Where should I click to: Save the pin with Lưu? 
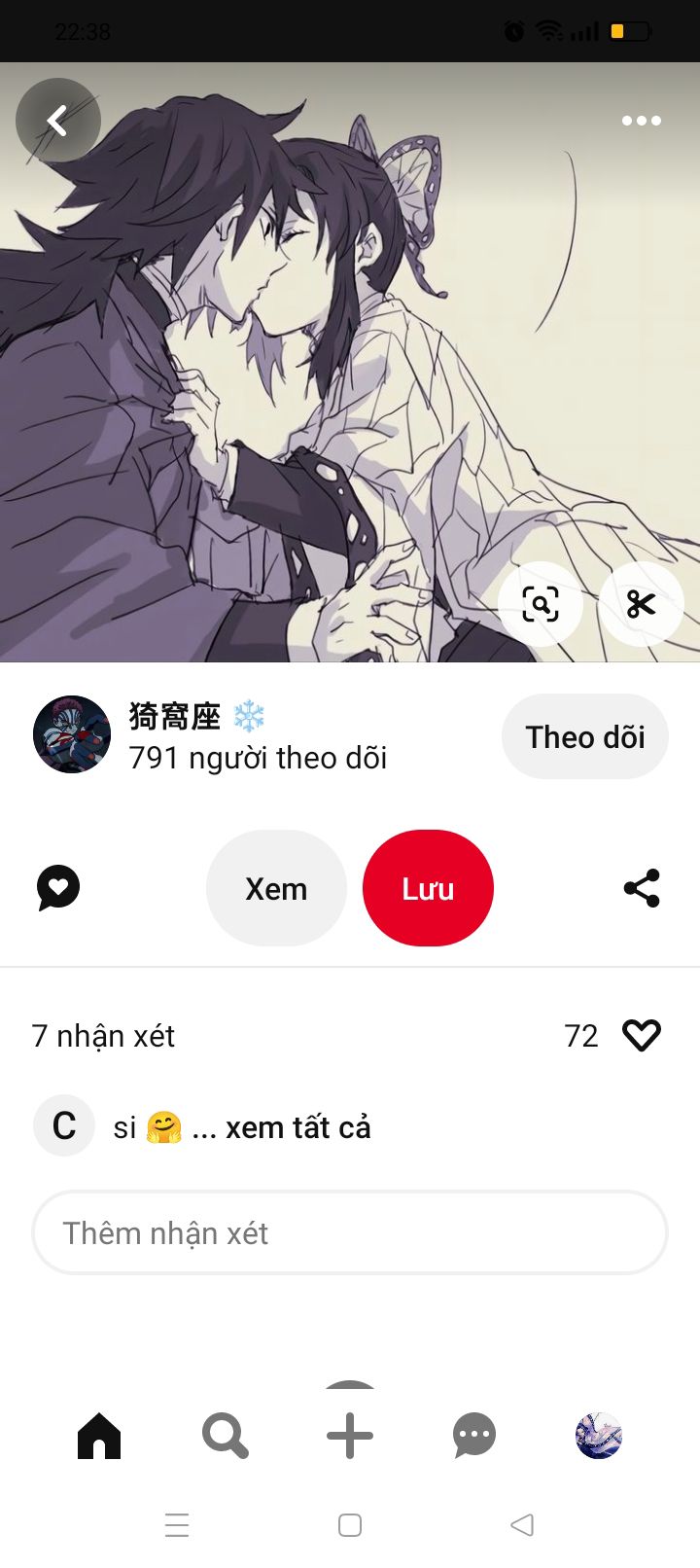click(x=428, y=888)
